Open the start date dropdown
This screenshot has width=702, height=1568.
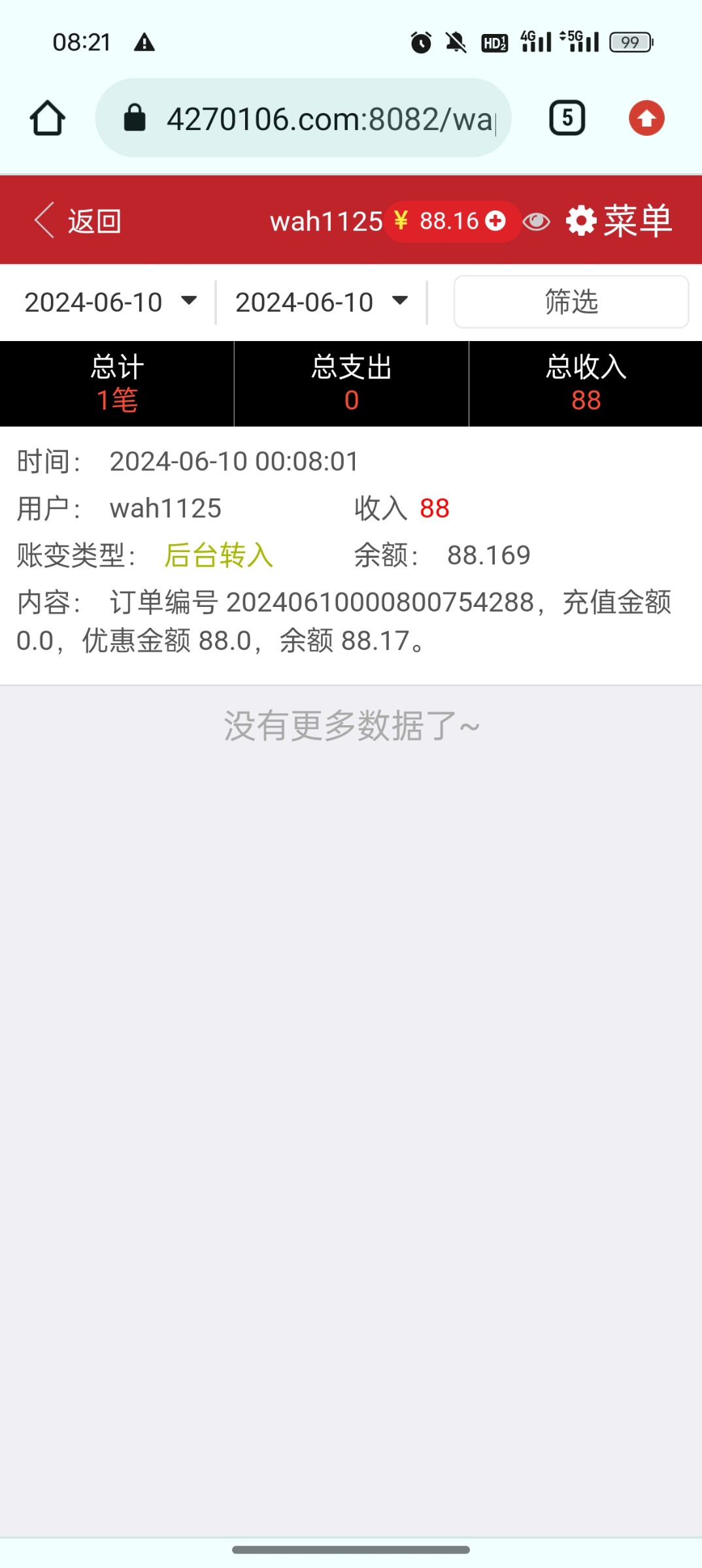[110, 302]
